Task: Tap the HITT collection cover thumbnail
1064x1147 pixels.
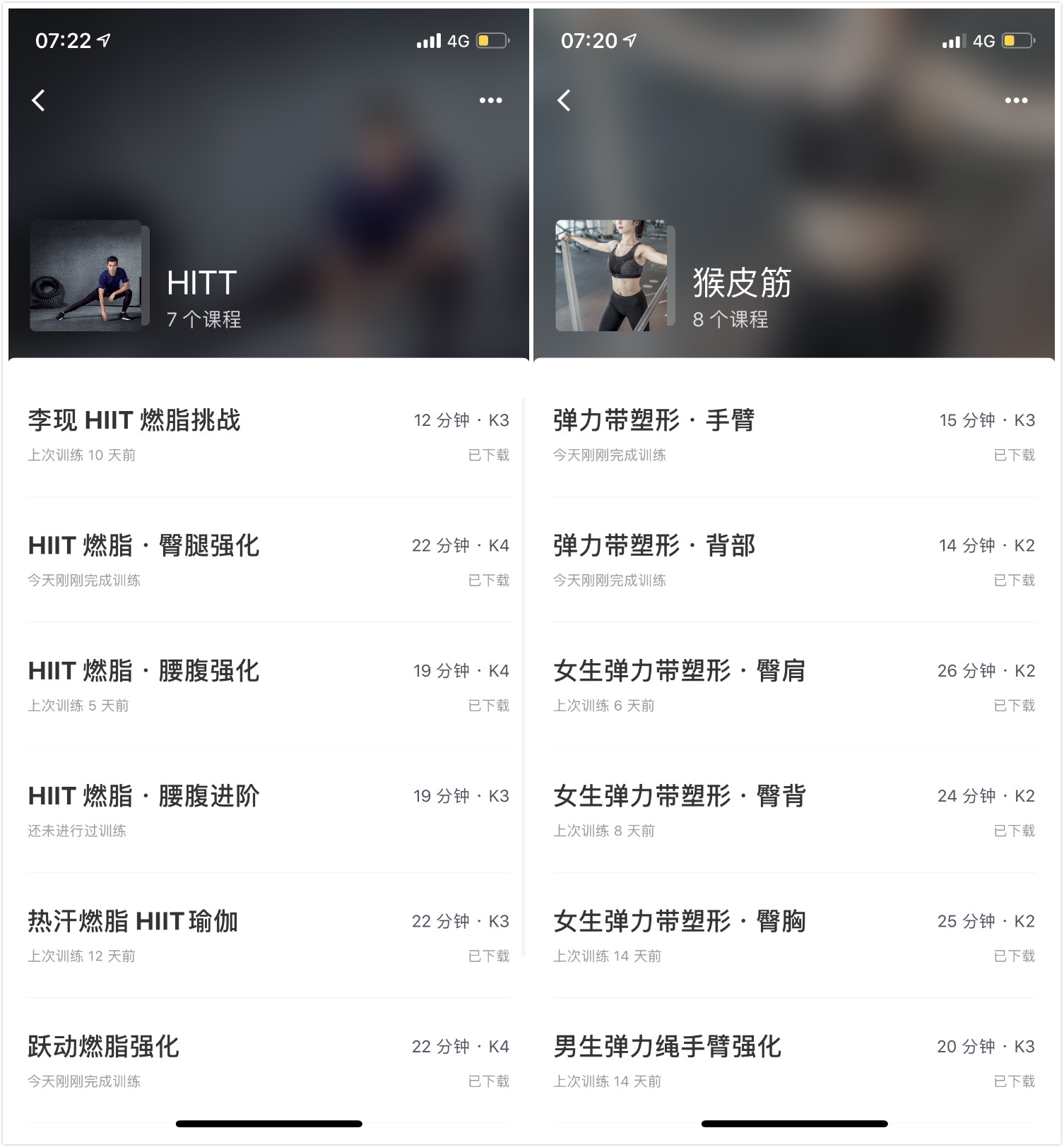Action: coord(86,276)
